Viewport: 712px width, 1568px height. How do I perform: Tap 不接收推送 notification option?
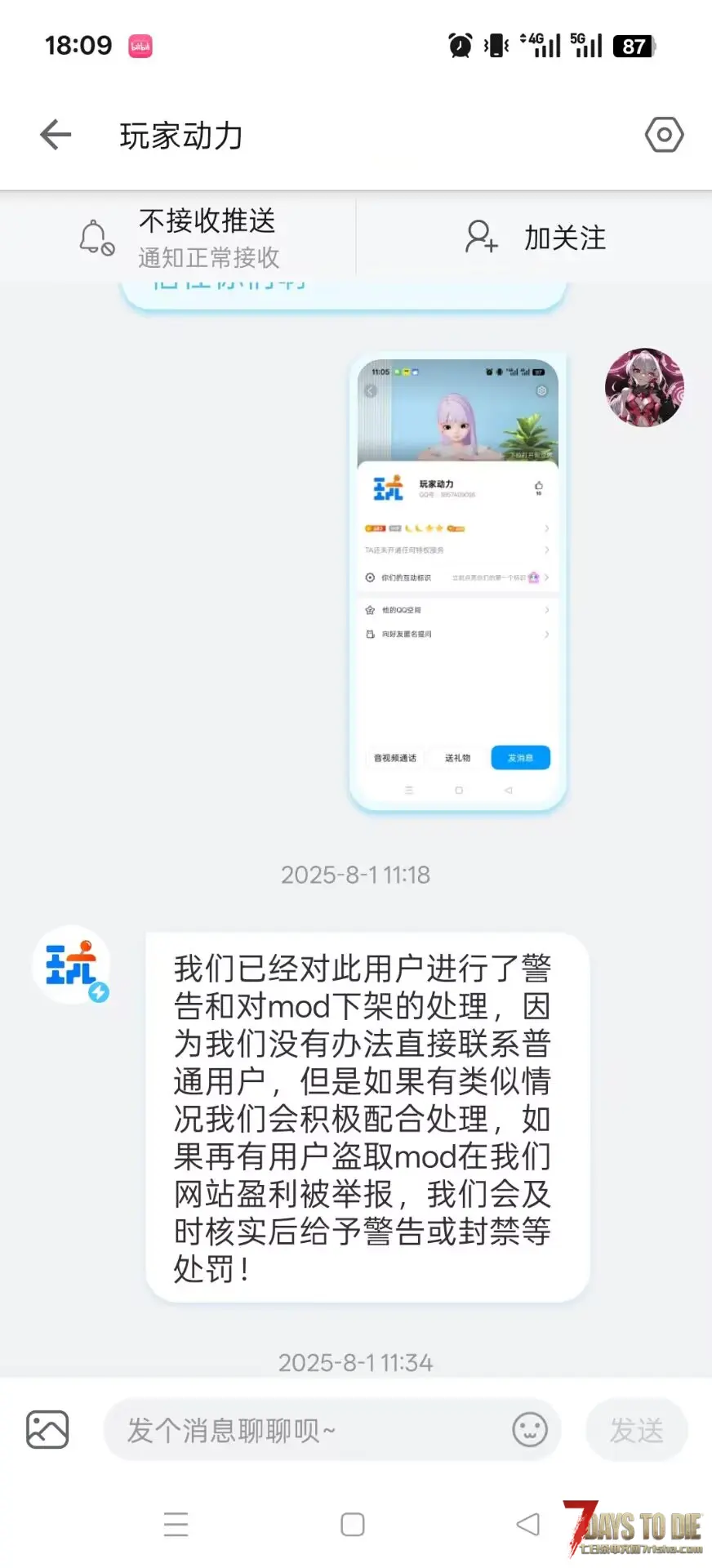tap(178, 238)
